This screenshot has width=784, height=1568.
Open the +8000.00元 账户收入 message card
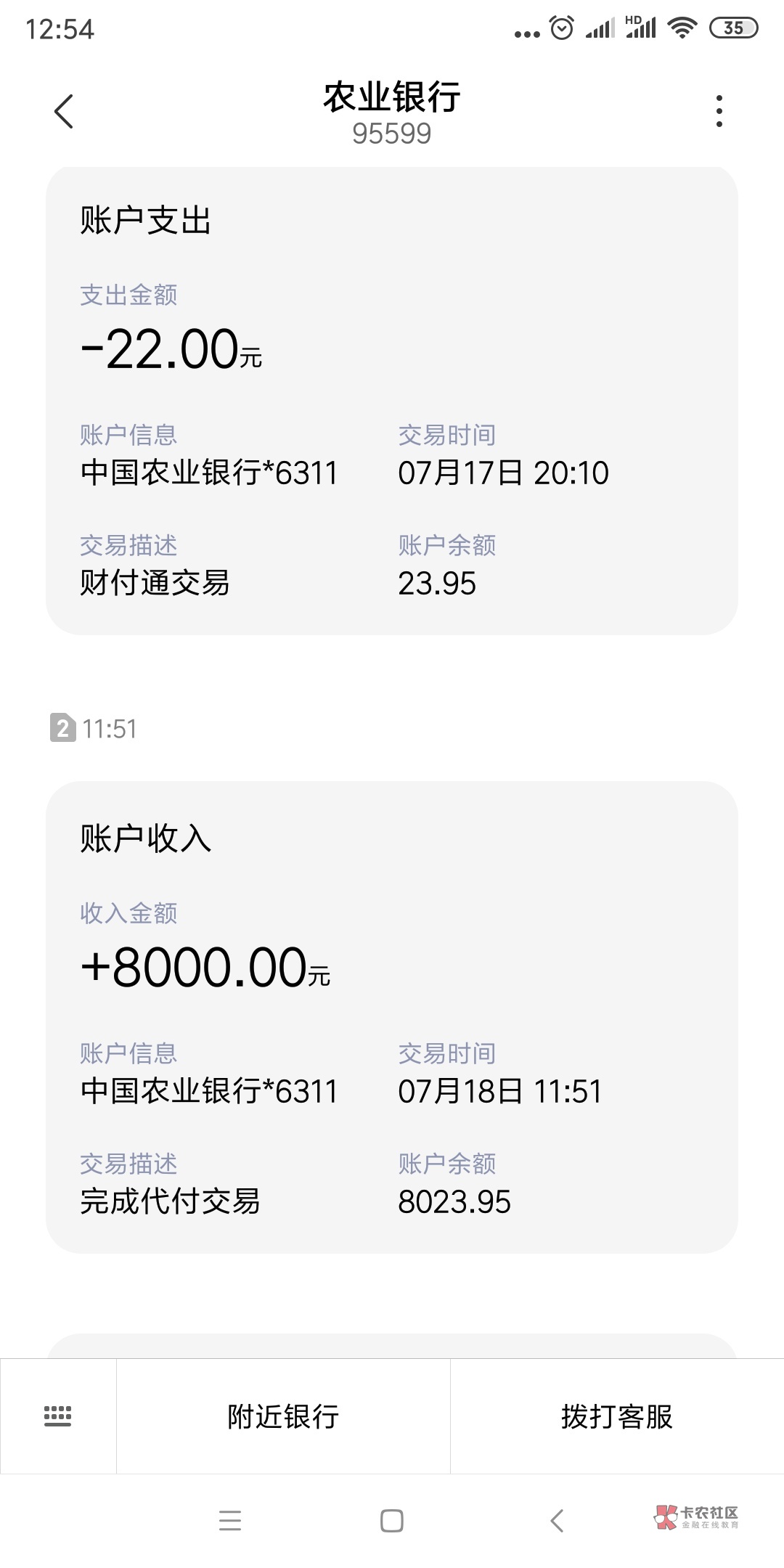[392, 1016]
